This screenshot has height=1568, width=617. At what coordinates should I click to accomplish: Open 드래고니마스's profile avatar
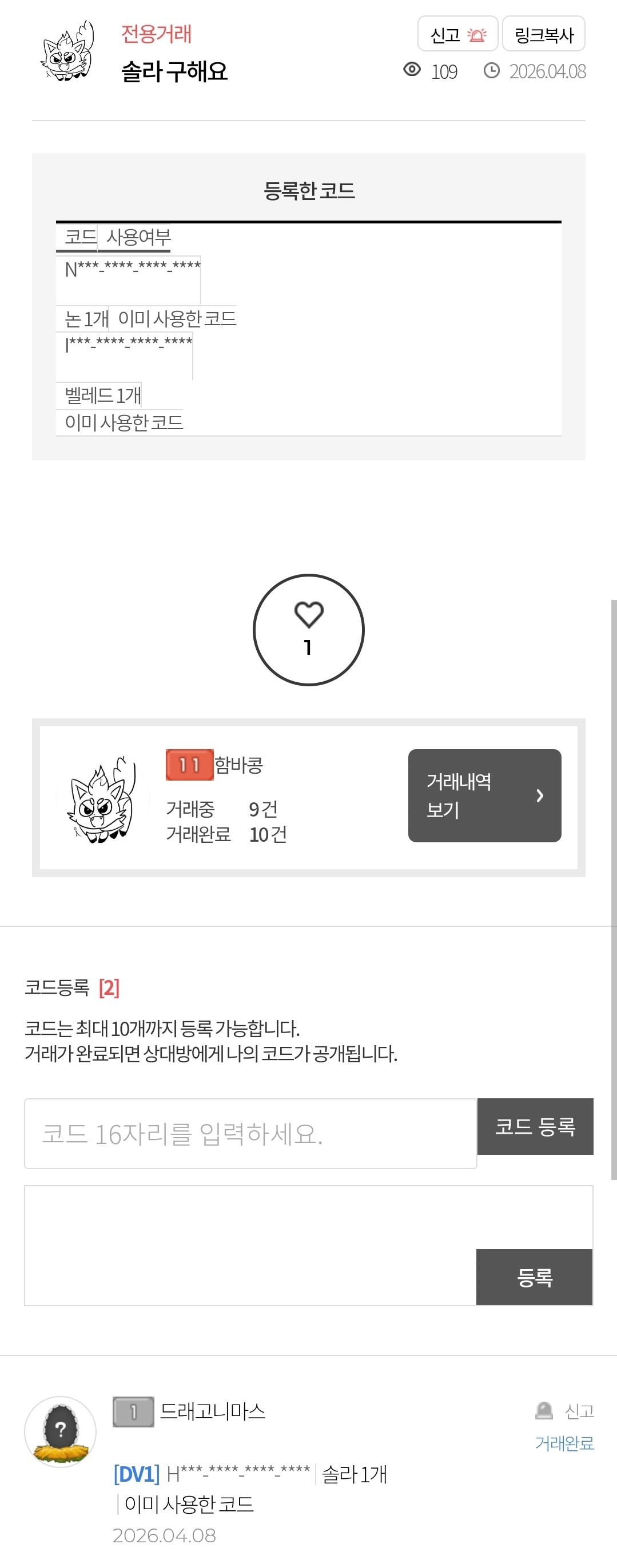[60, 1431]
